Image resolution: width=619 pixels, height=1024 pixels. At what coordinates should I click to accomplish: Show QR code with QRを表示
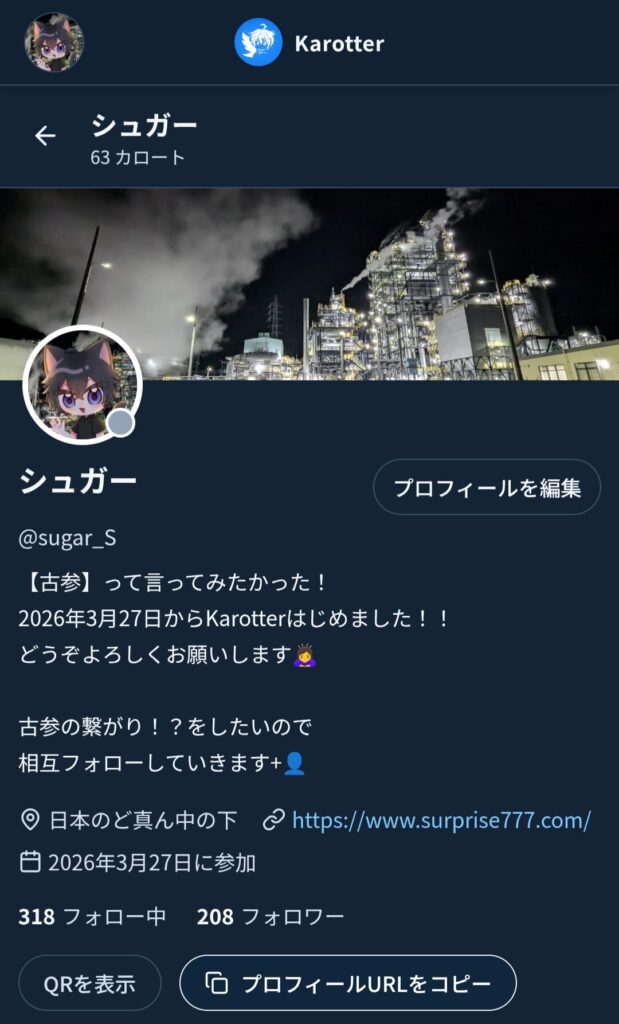89,983
